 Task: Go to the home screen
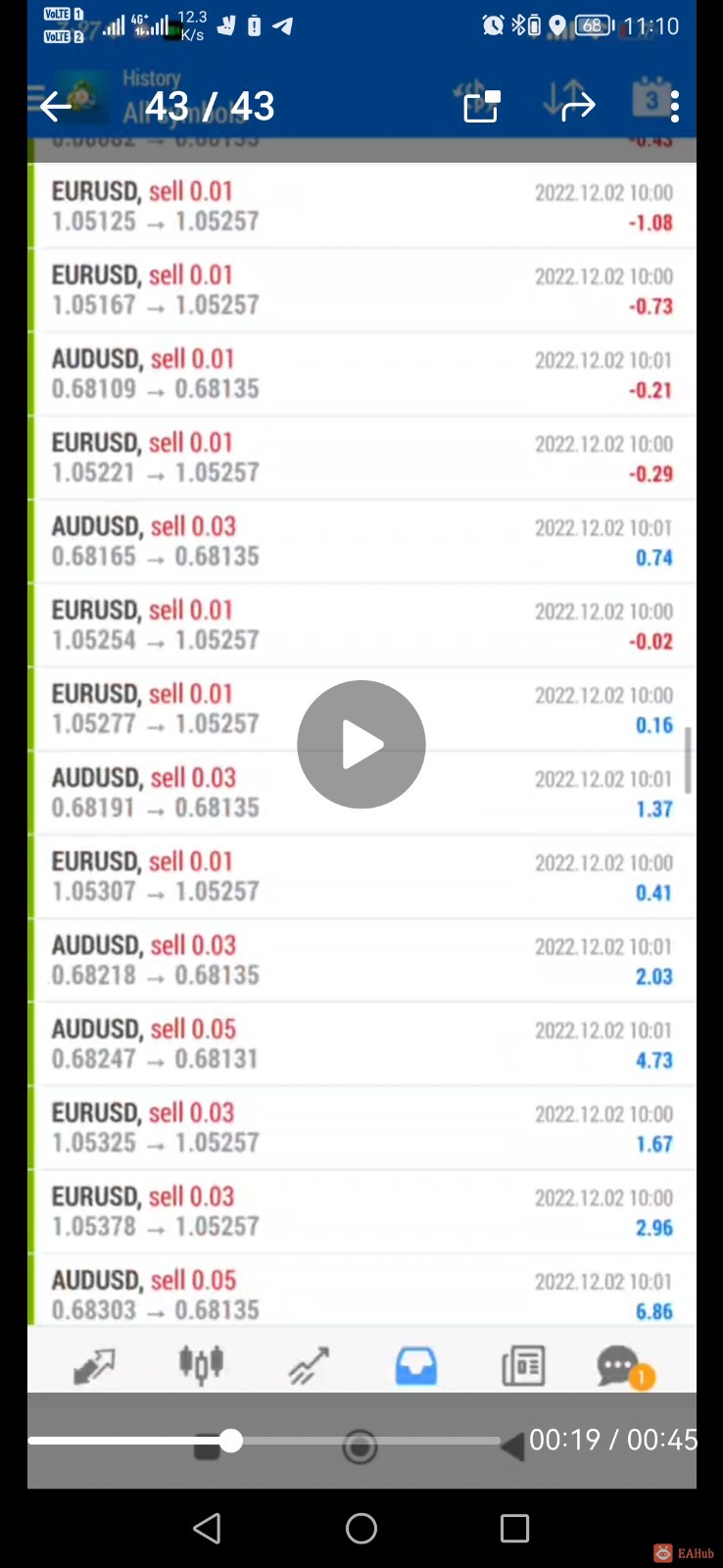(x=361, y=1528)
